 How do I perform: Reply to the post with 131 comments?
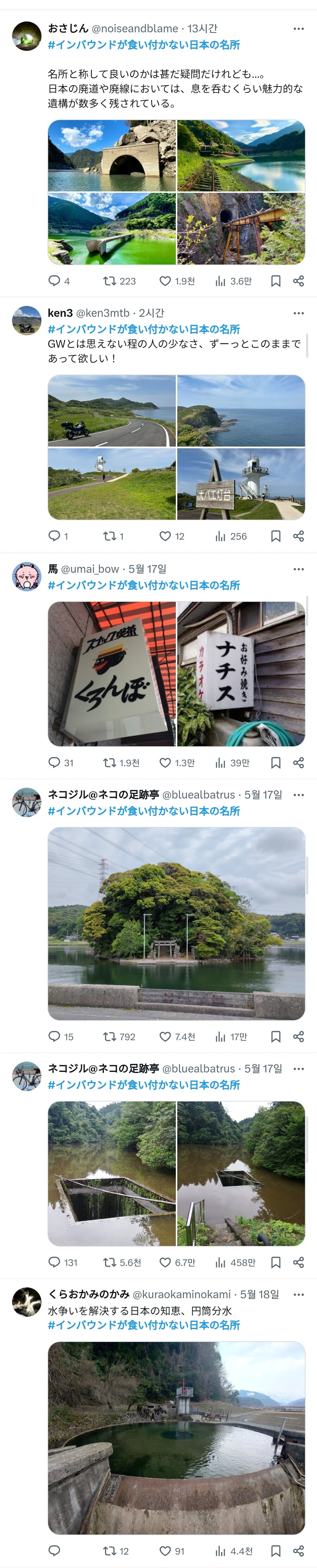(54, 1263)
